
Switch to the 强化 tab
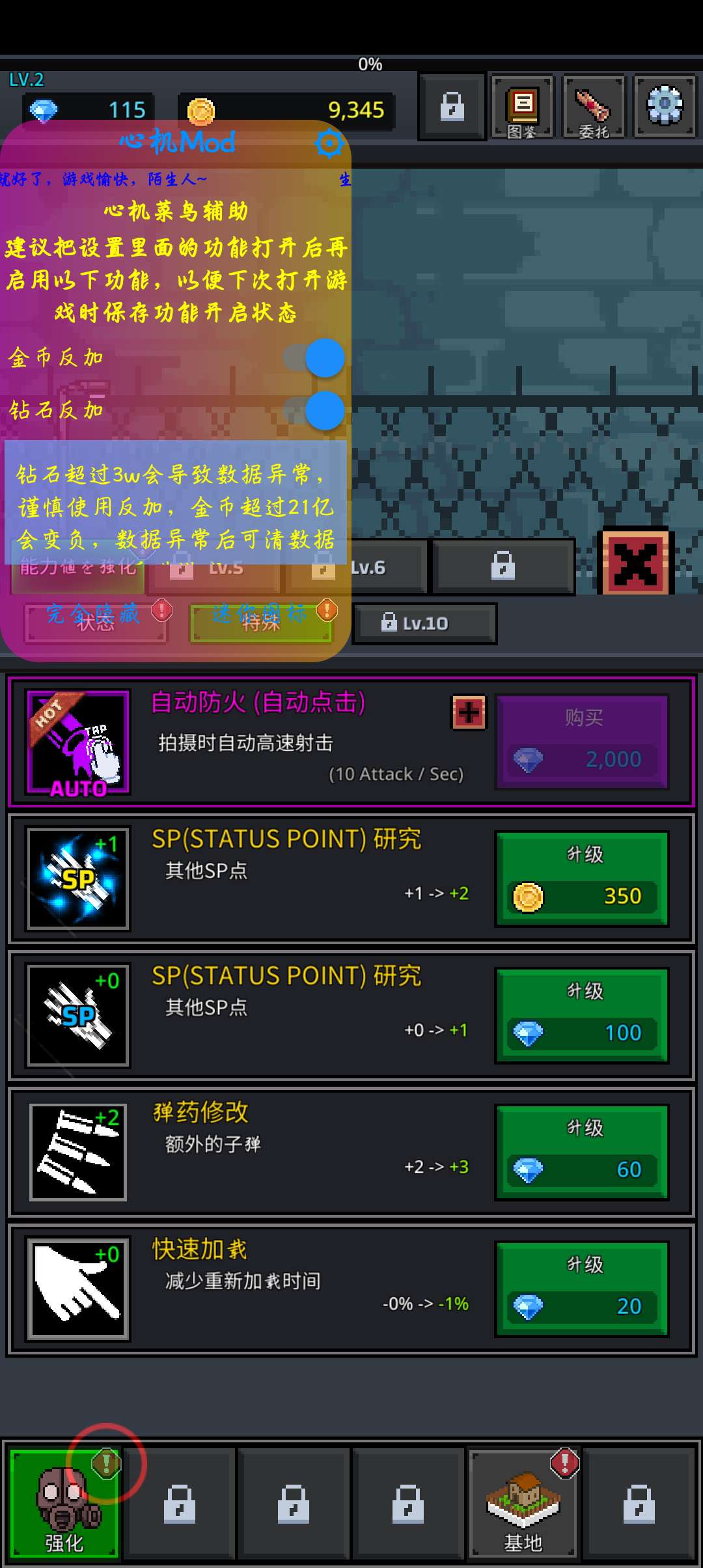point(64,1505)
